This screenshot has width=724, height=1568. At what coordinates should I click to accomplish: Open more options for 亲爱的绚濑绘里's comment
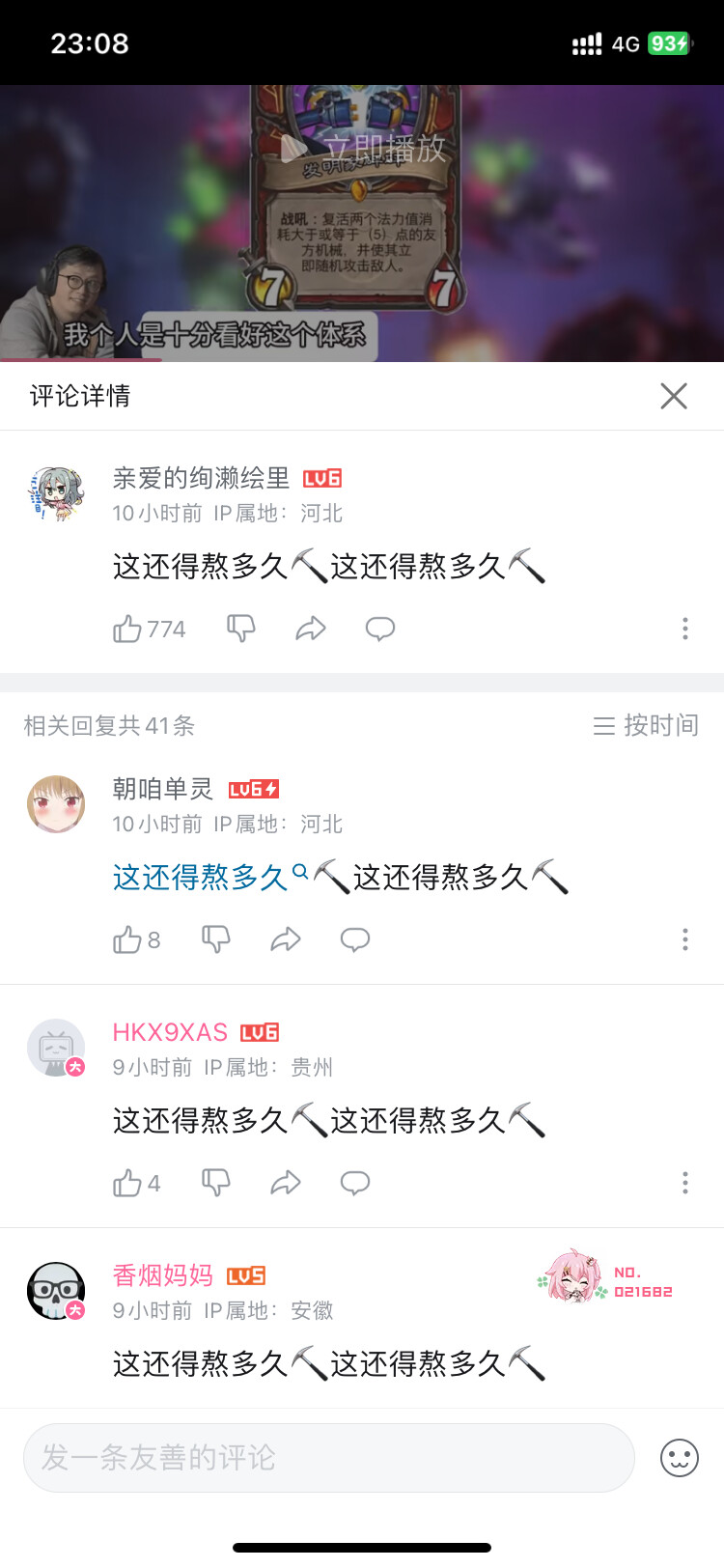(x=684, y=630)
